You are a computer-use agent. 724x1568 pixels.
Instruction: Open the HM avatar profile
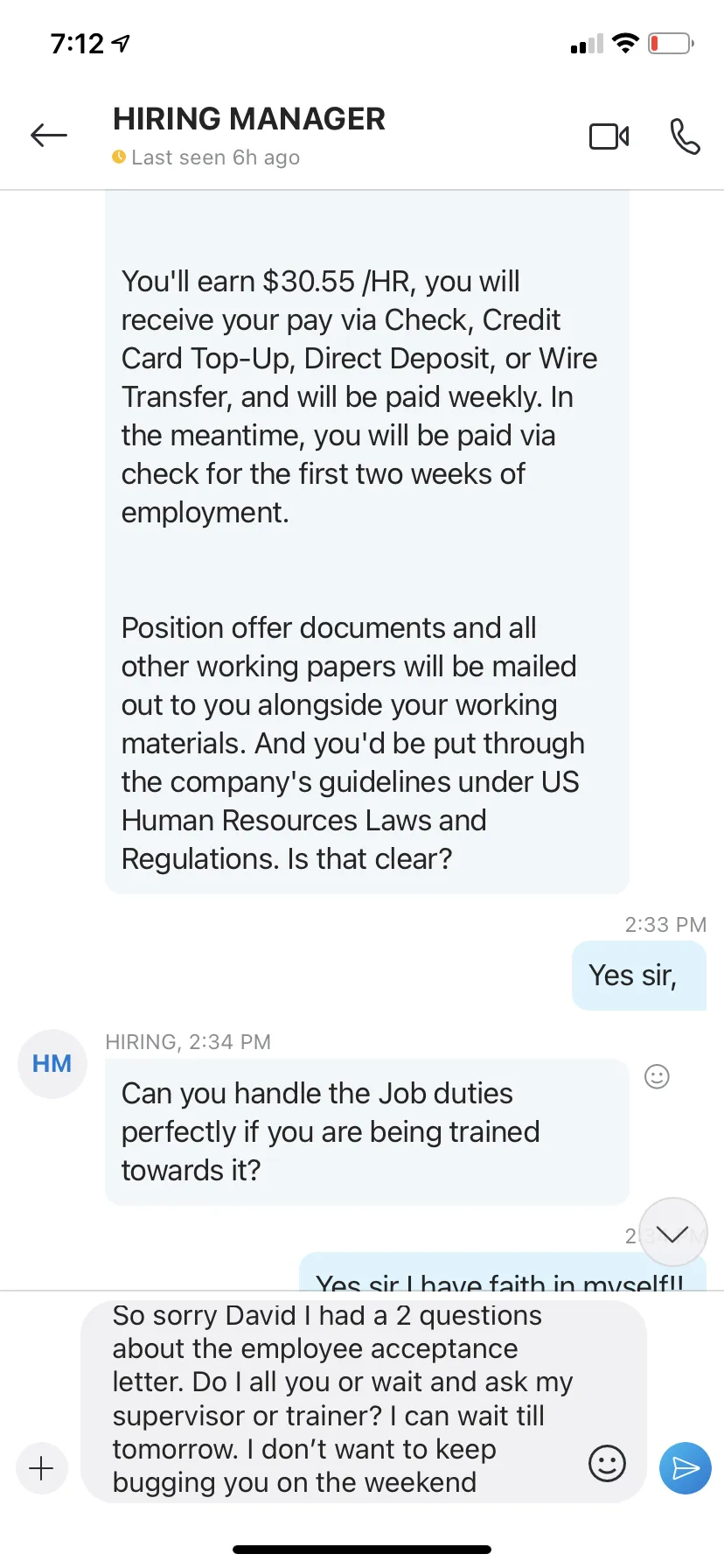pos(52,1063)
